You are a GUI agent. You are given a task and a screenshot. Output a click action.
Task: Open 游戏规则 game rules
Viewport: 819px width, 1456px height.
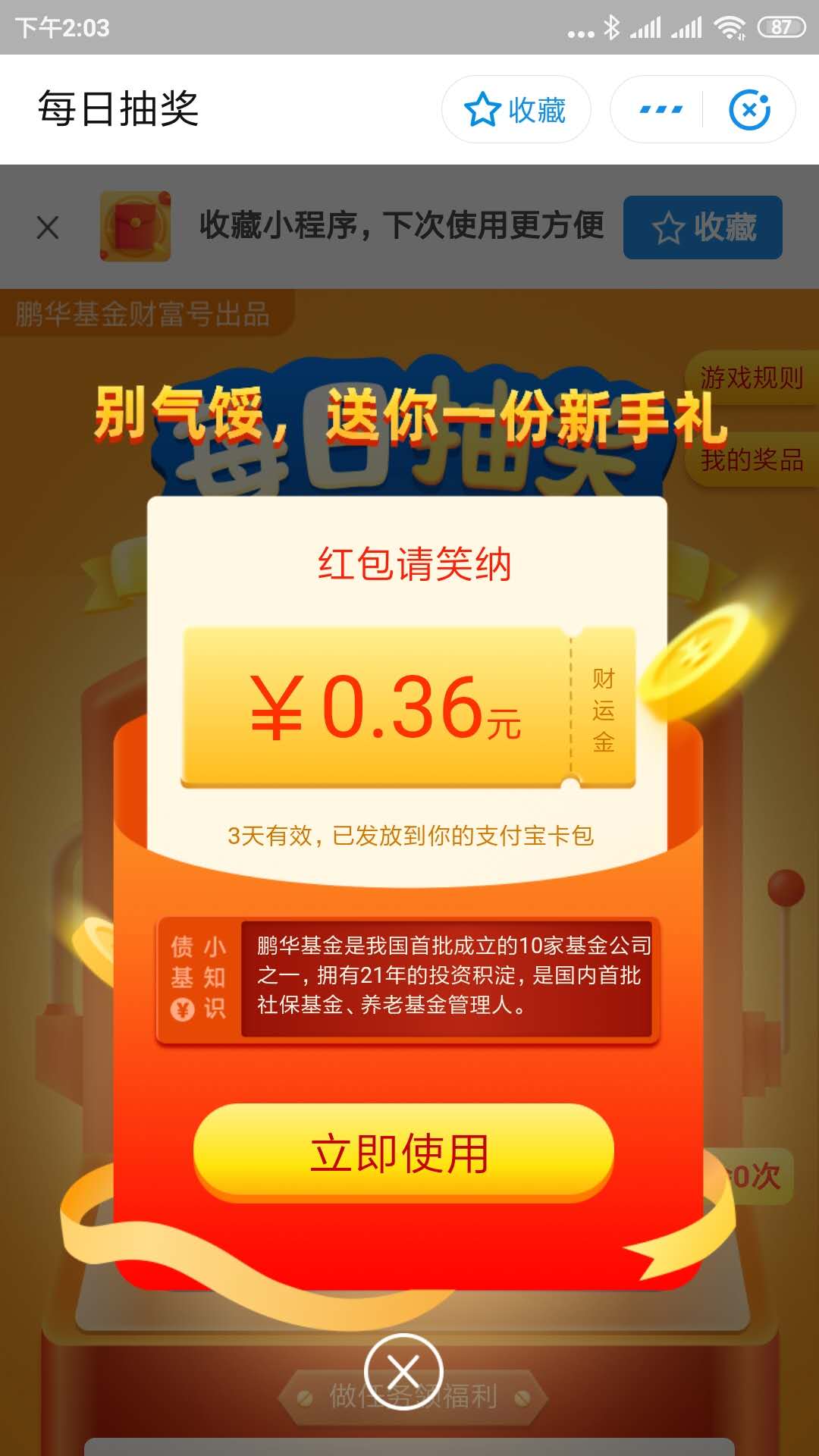[751, 377]
